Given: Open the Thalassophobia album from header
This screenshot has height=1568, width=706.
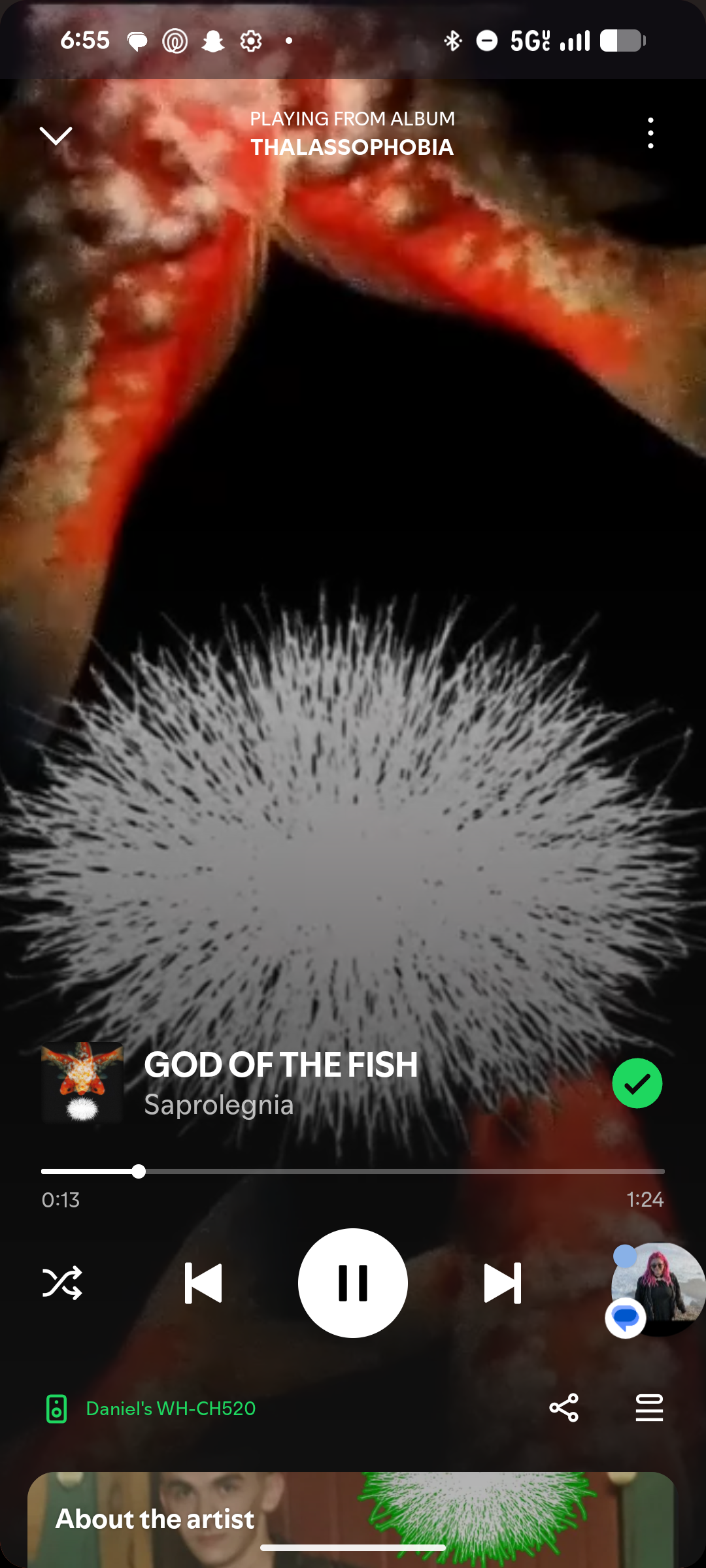Looking at the screenshot, I should tap(352, 148).
